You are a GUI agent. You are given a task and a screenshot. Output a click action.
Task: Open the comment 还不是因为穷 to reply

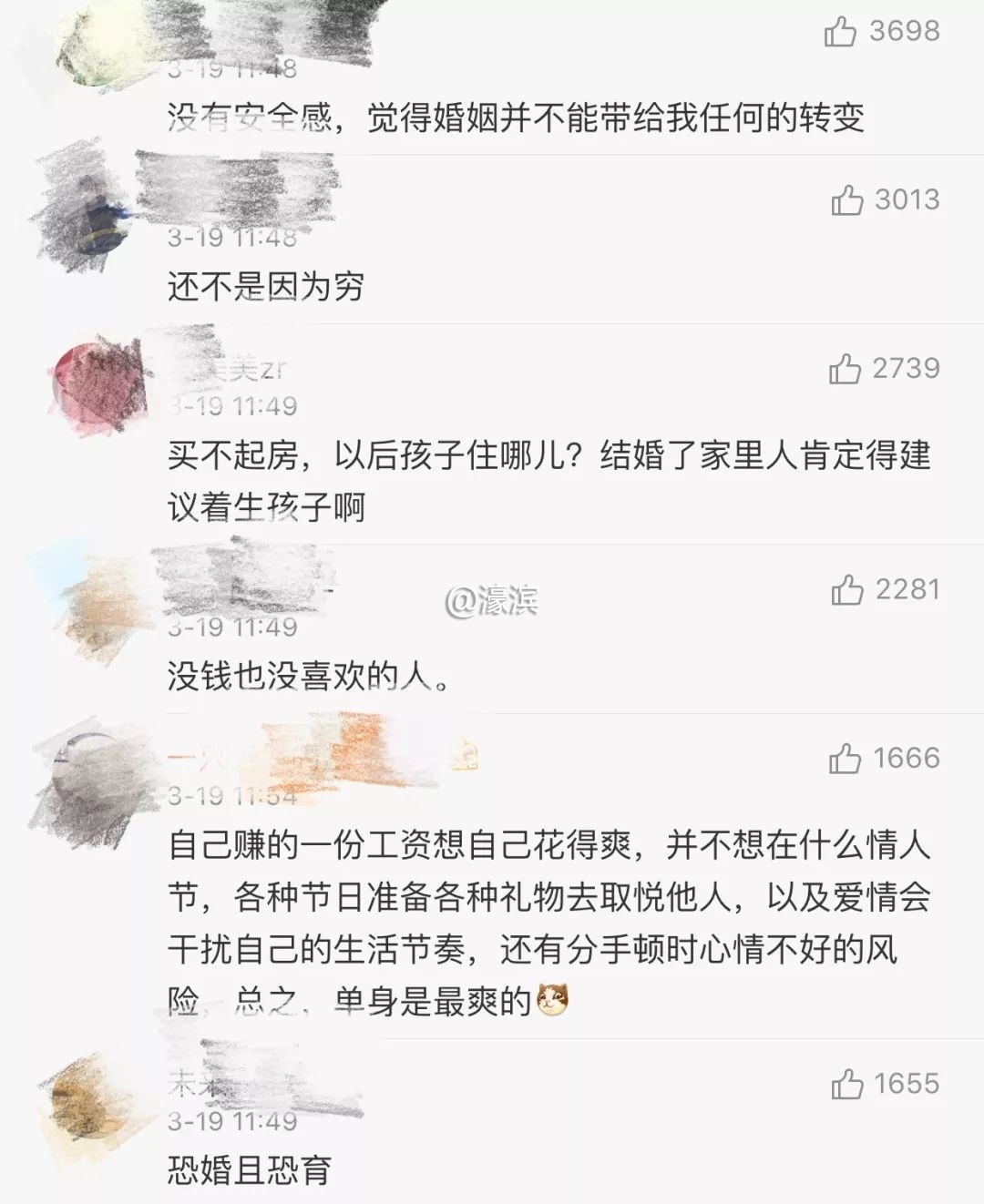pyautogui.click(x=265, y=288)
